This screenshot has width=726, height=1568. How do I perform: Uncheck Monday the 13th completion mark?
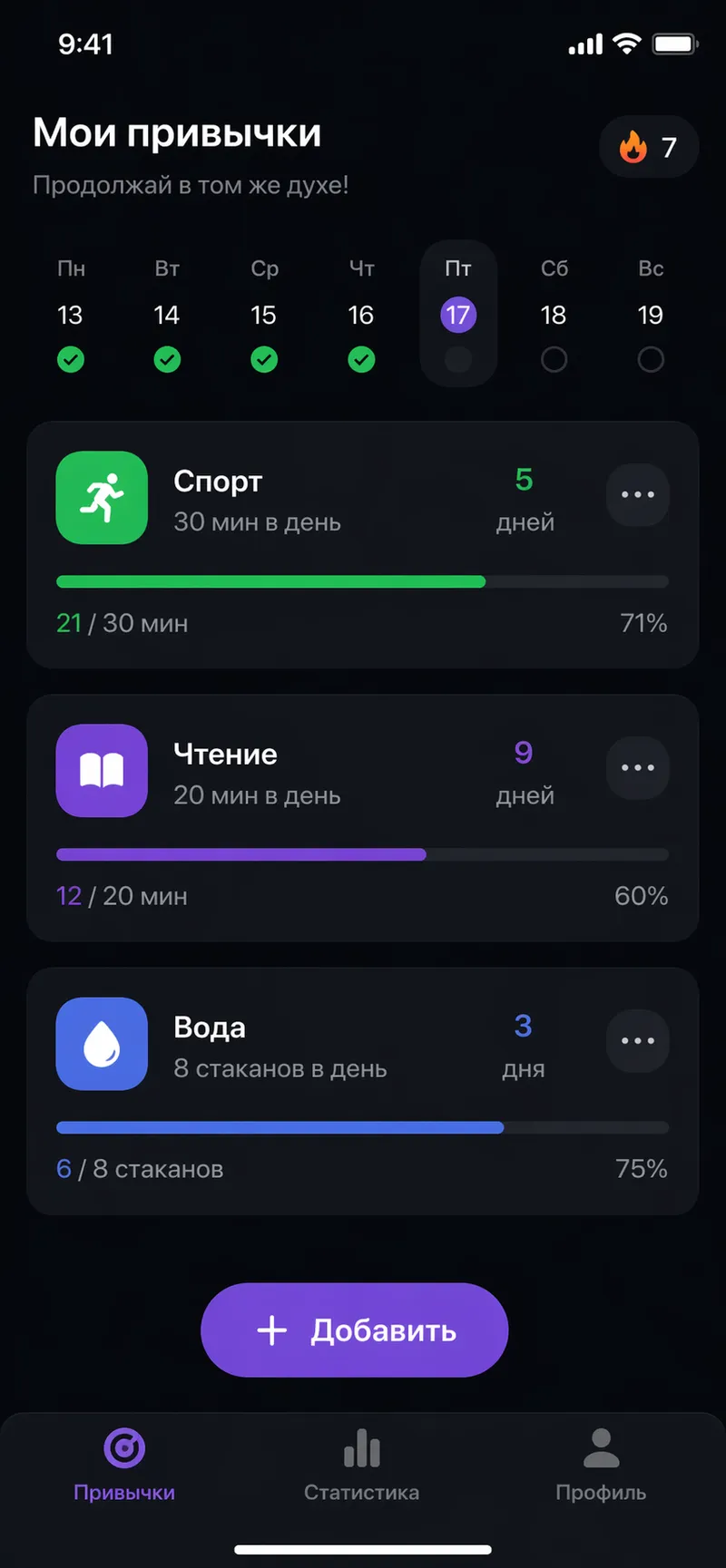(71, 359)
